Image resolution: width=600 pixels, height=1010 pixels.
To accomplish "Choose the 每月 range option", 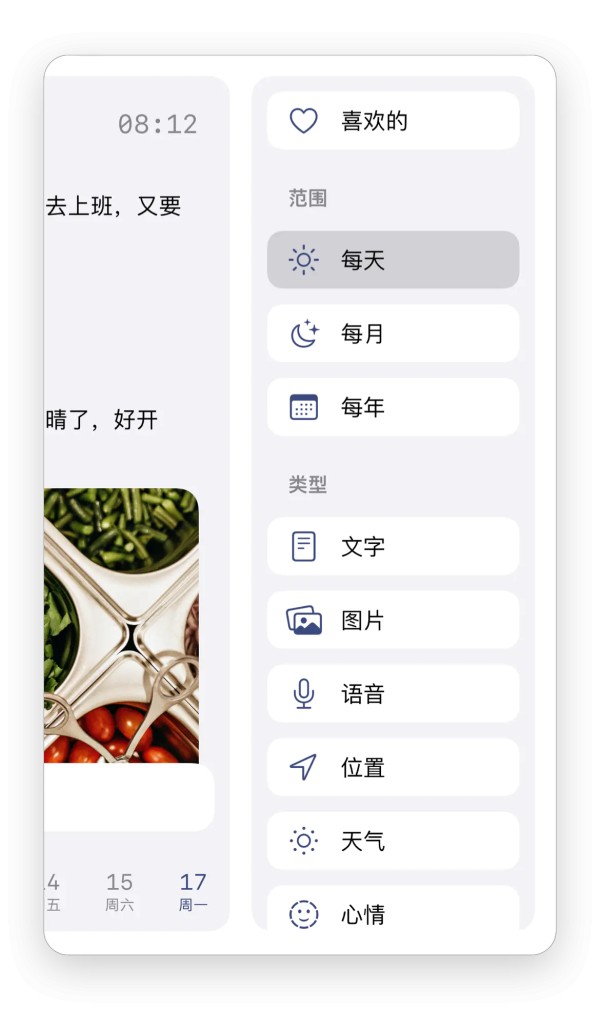I will click(x=393, y=334).
